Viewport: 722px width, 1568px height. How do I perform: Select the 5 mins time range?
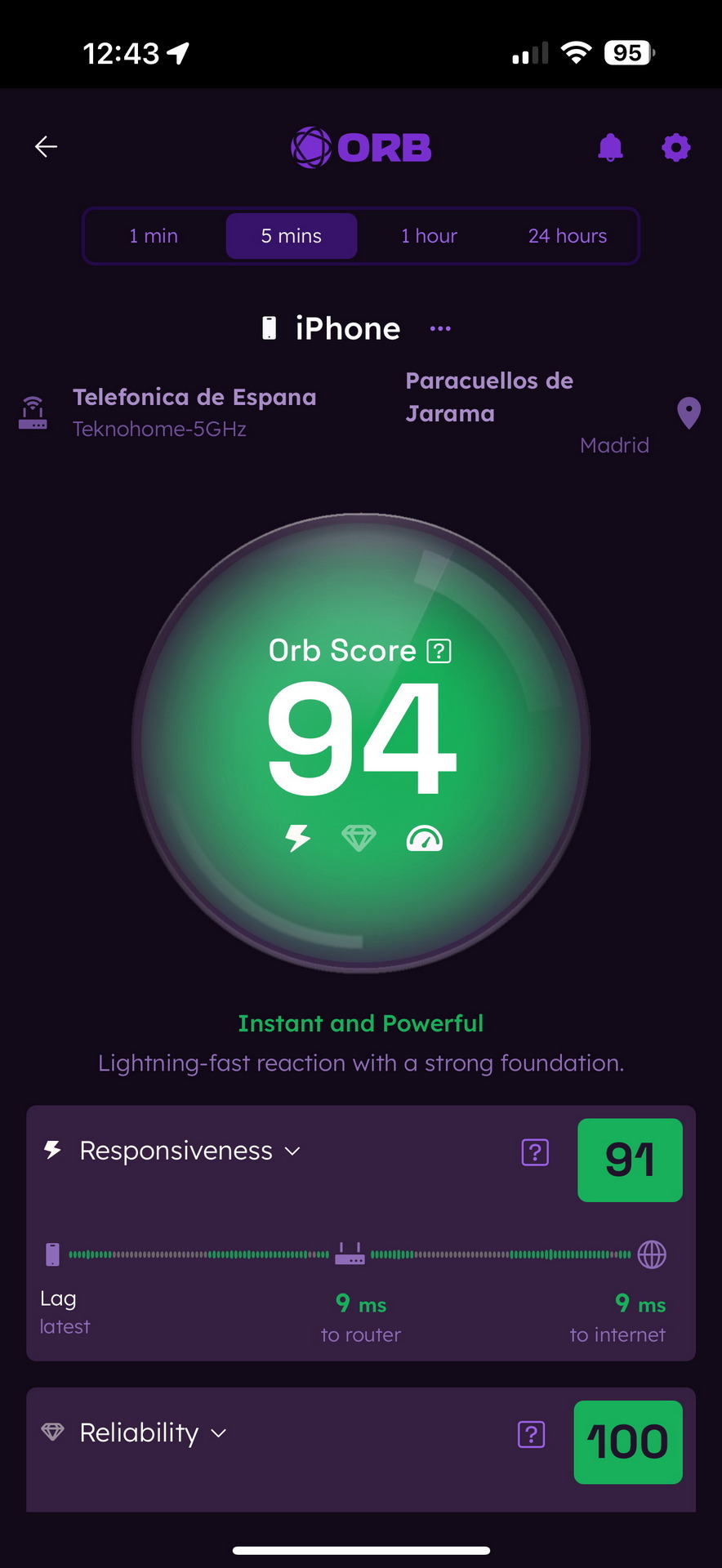292,236
